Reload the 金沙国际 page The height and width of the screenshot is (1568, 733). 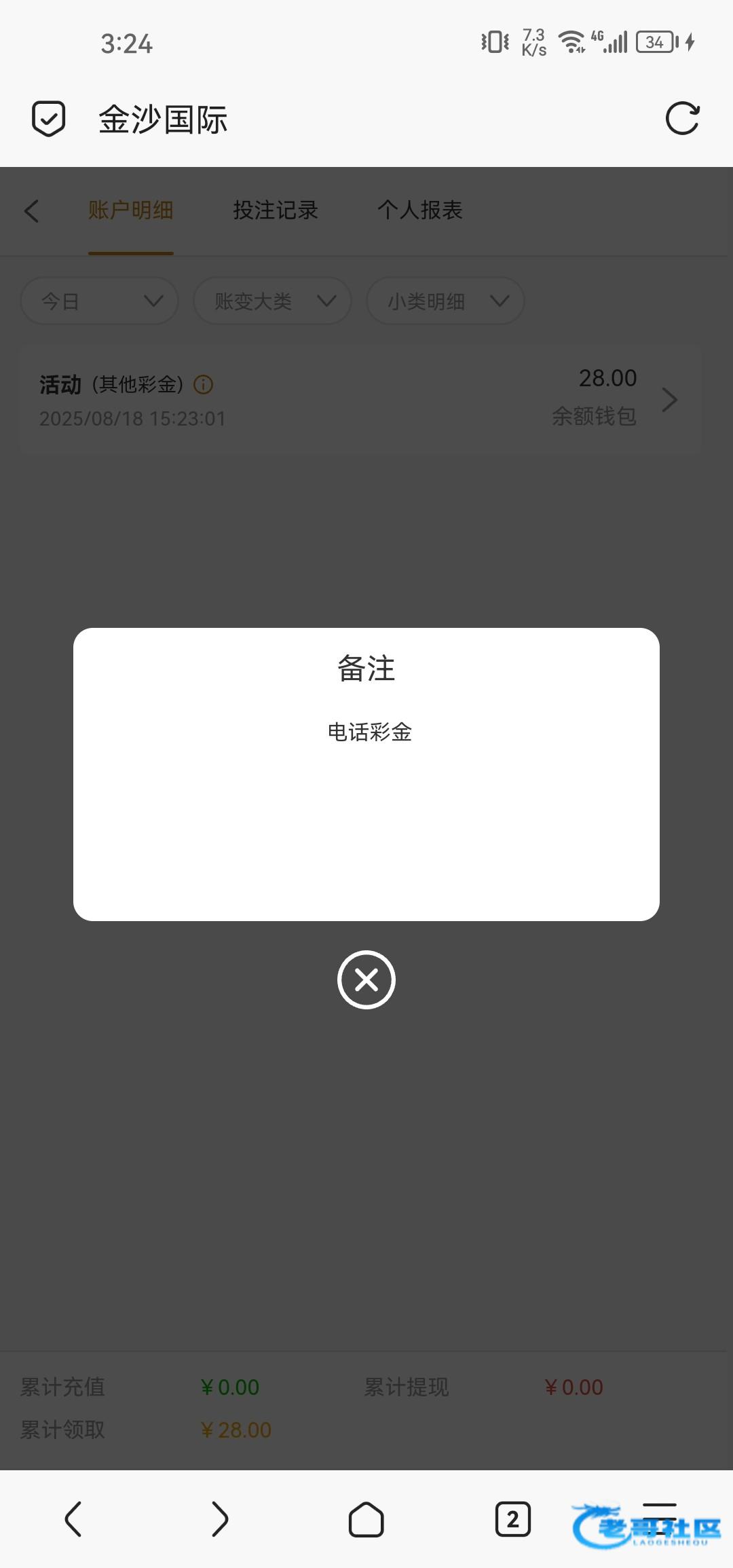click(x=682, y=119)
